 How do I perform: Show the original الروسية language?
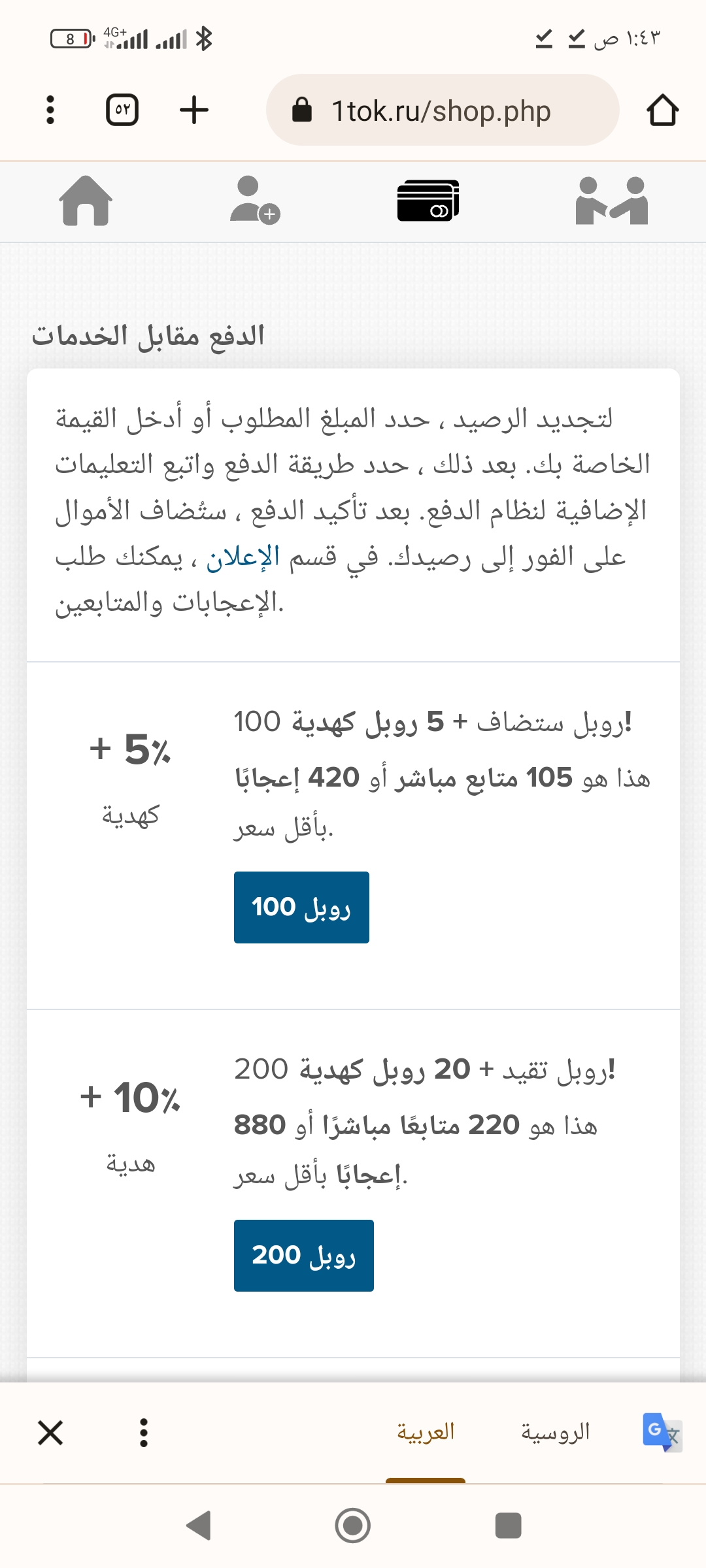point(555,1432)
